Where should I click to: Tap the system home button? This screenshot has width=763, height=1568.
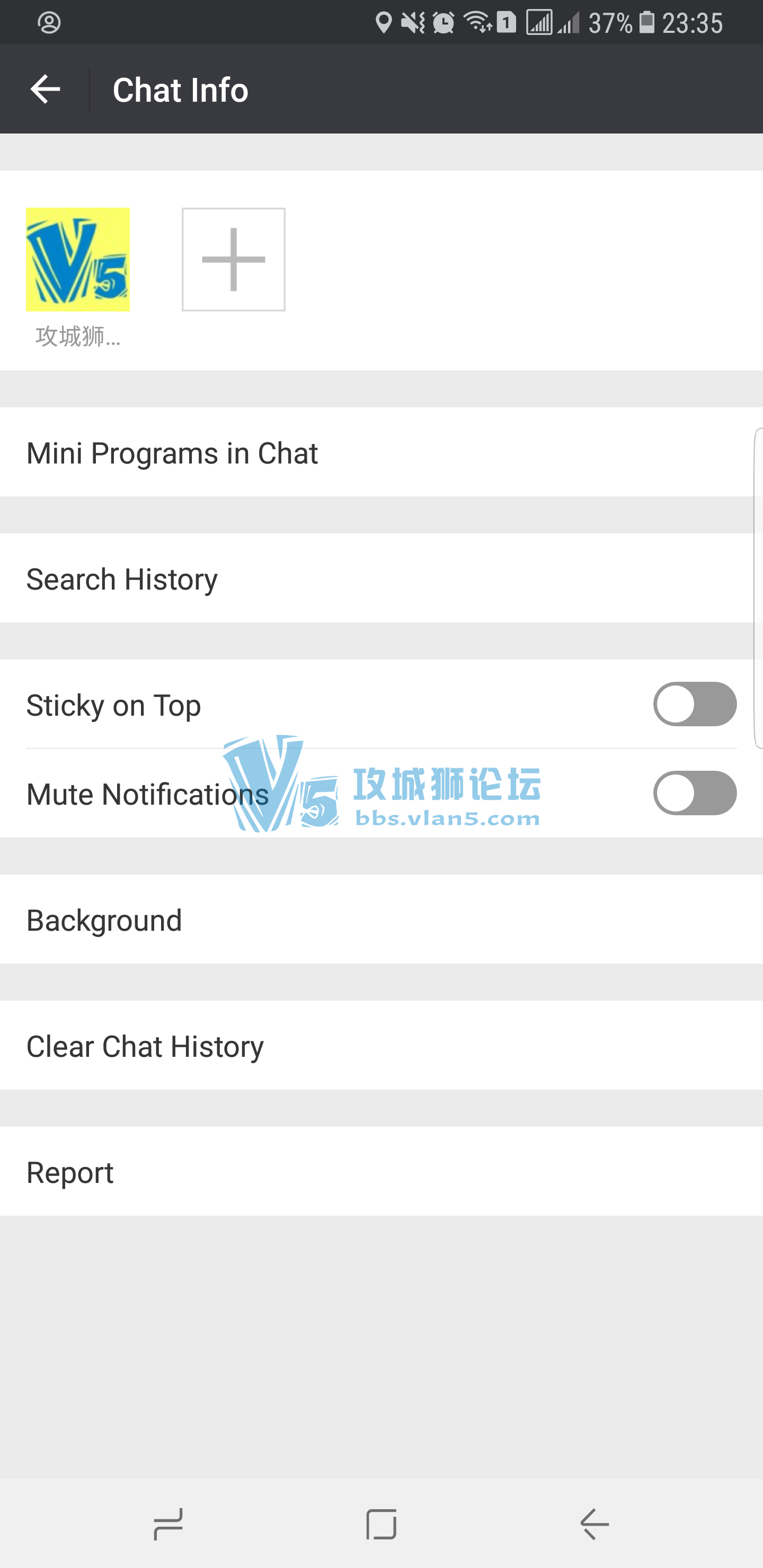pos(381,1524)
